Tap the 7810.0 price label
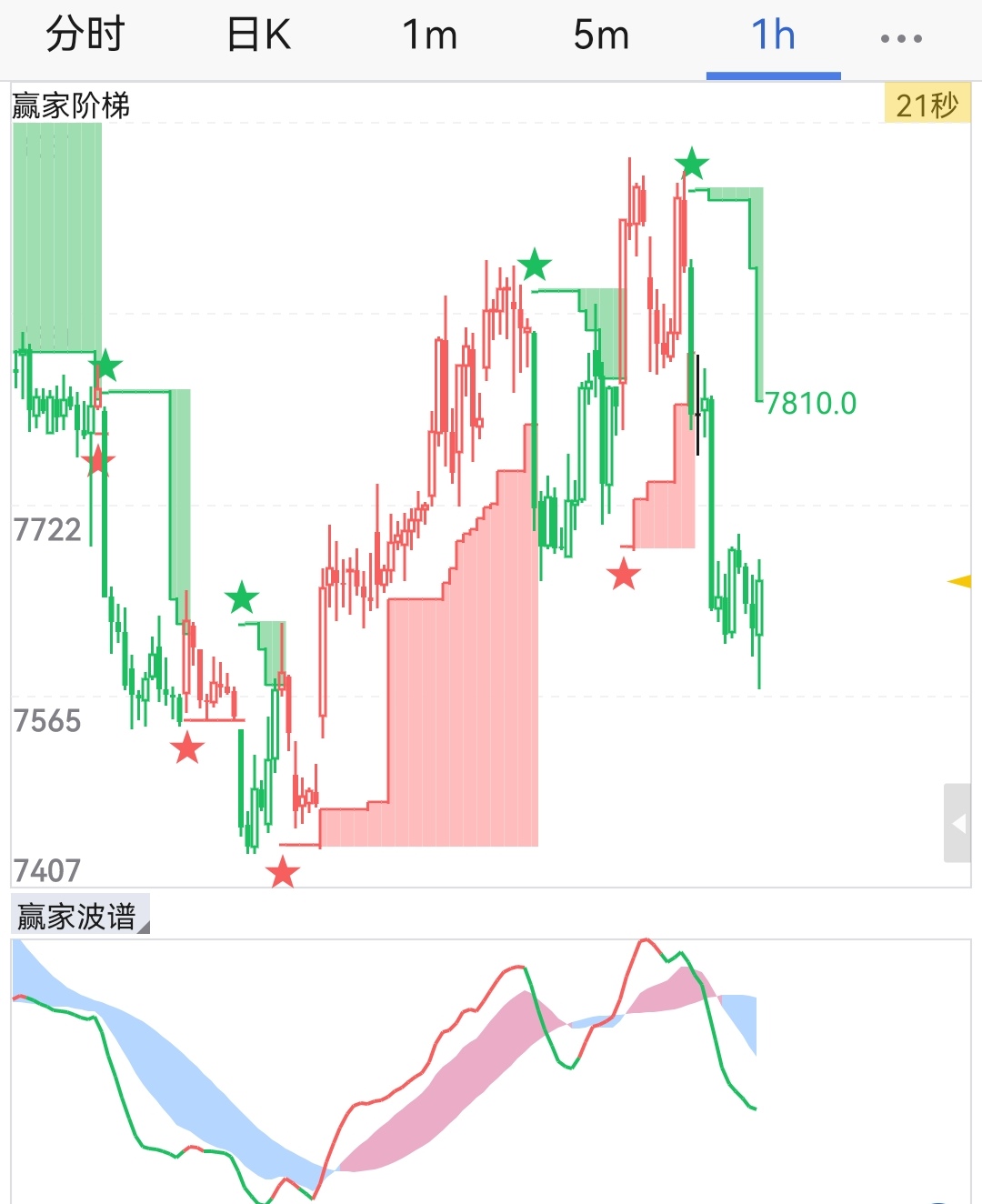The width and height of the screenshot is (982, 1204). [810, 405]
